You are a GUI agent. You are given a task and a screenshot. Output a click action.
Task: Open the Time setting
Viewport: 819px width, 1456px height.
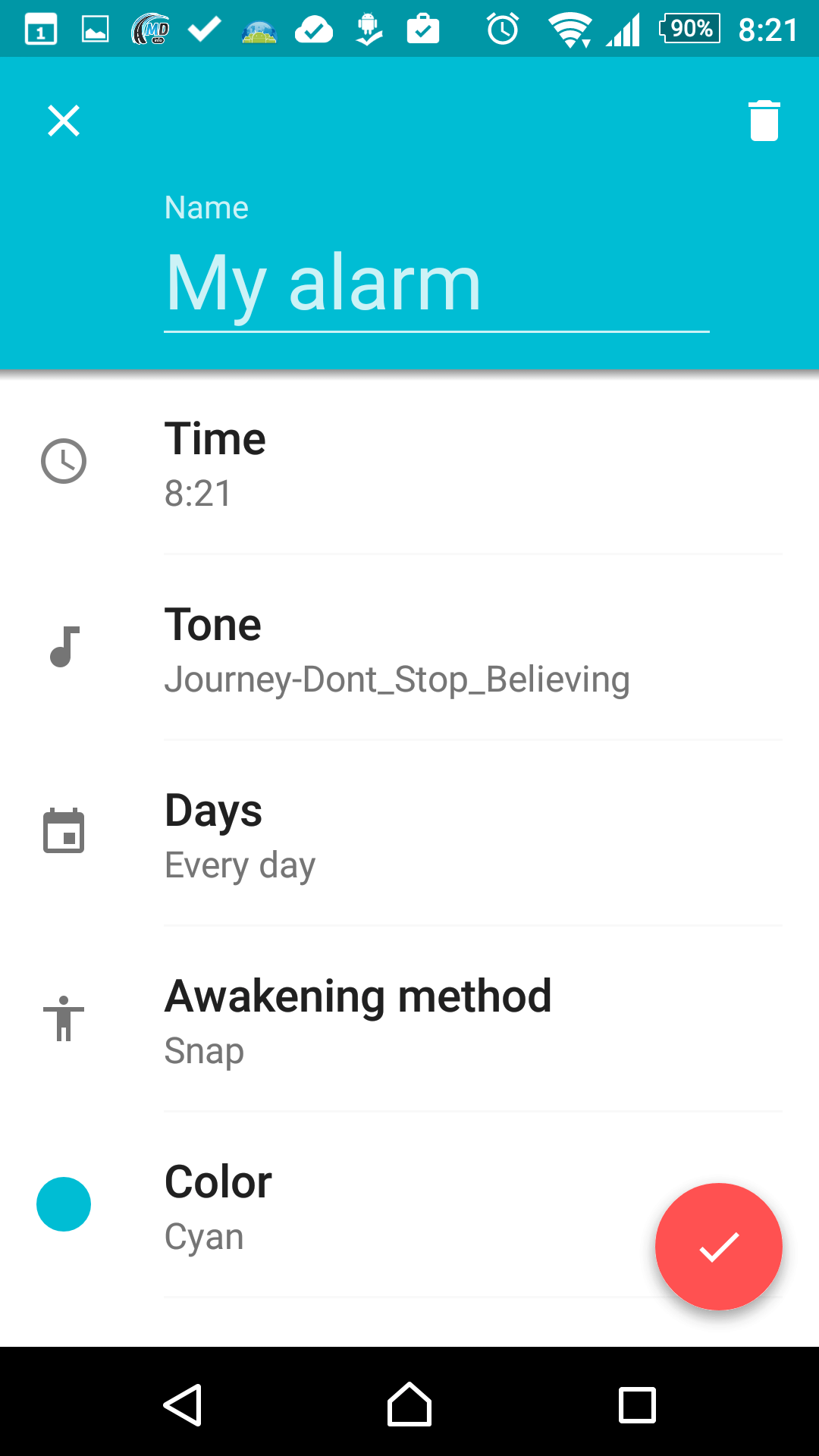coord(409,463)
